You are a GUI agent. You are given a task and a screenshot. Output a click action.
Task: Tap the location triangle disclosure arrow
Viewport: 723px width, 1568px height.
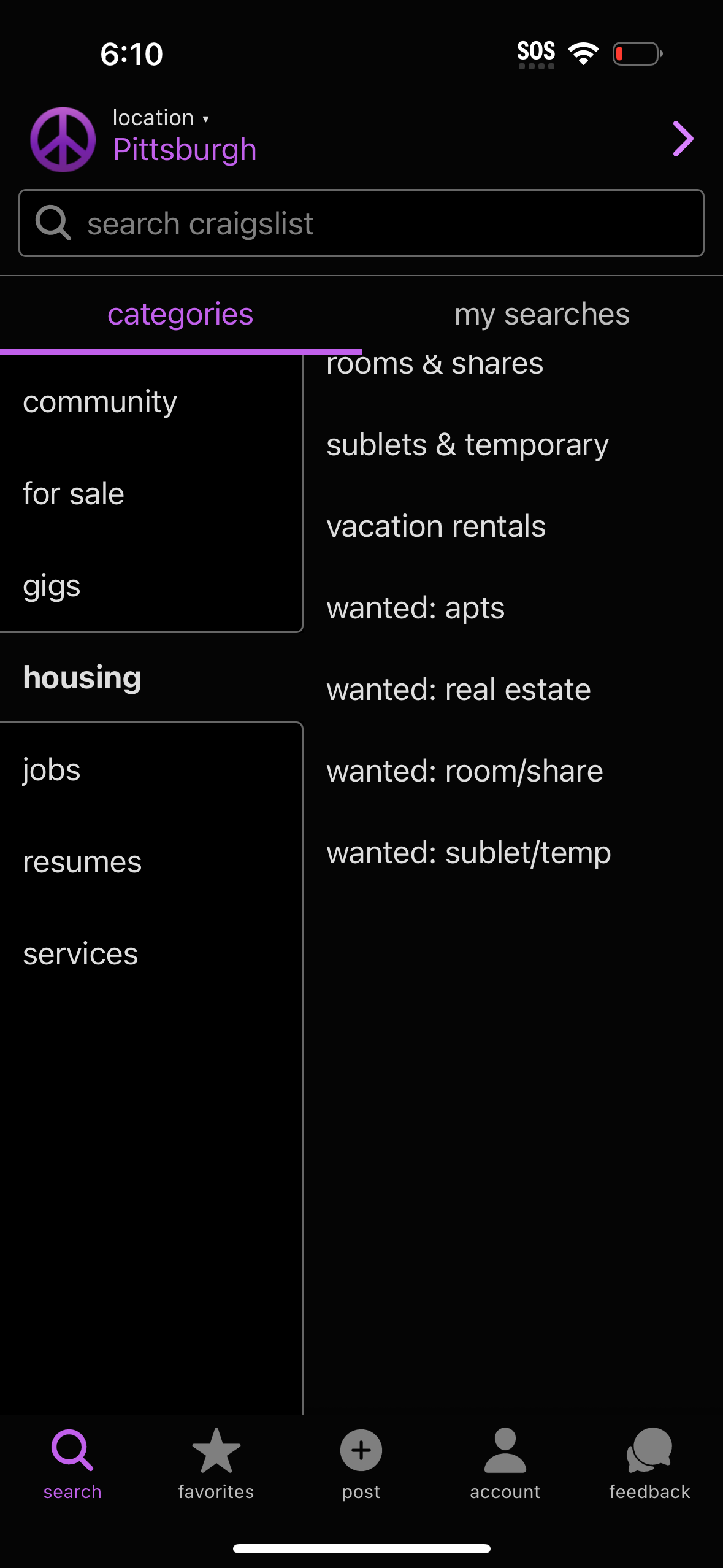[205, 119]
